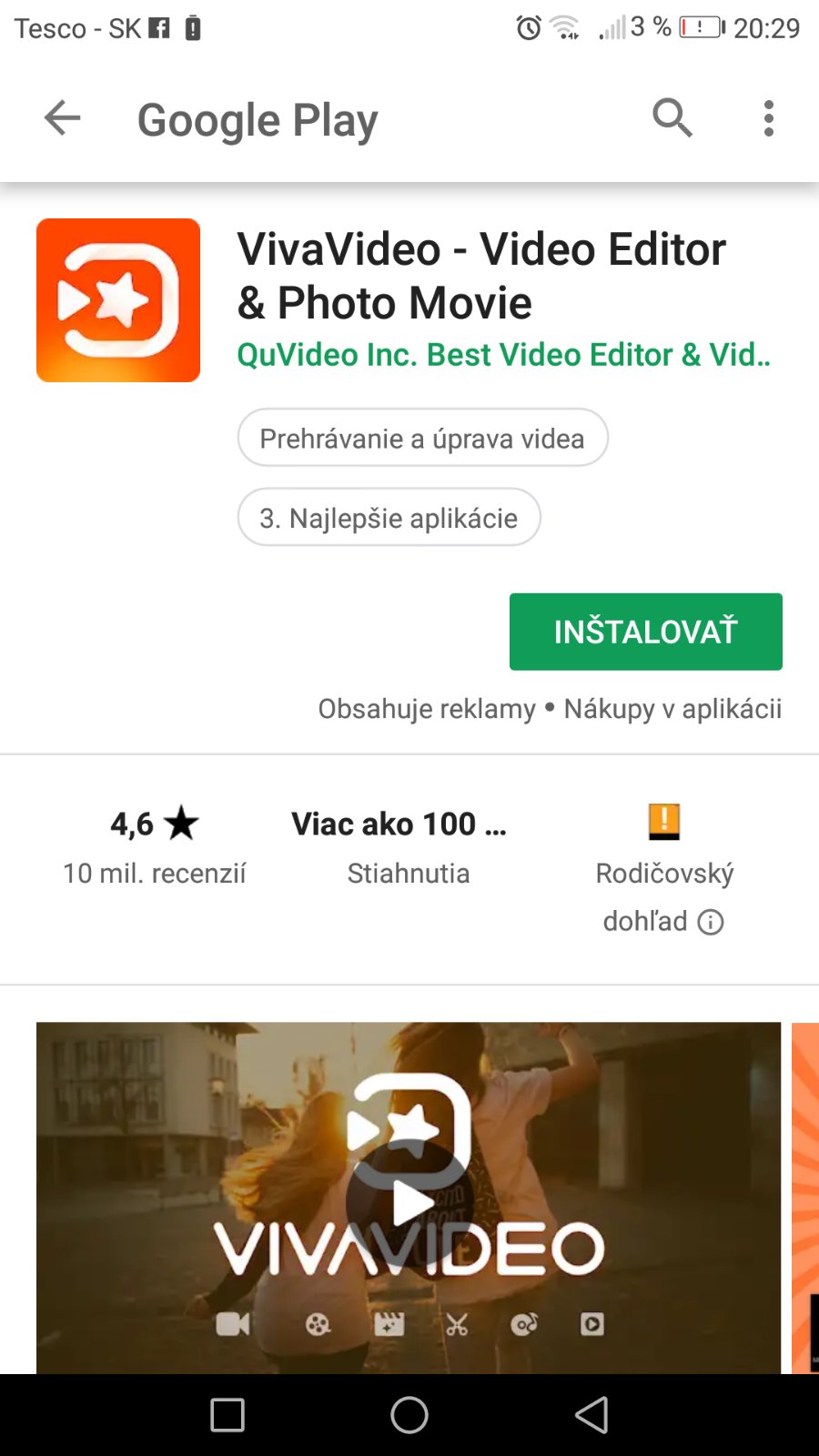Open the three-dot overflow menu

[x=769, y=118]
